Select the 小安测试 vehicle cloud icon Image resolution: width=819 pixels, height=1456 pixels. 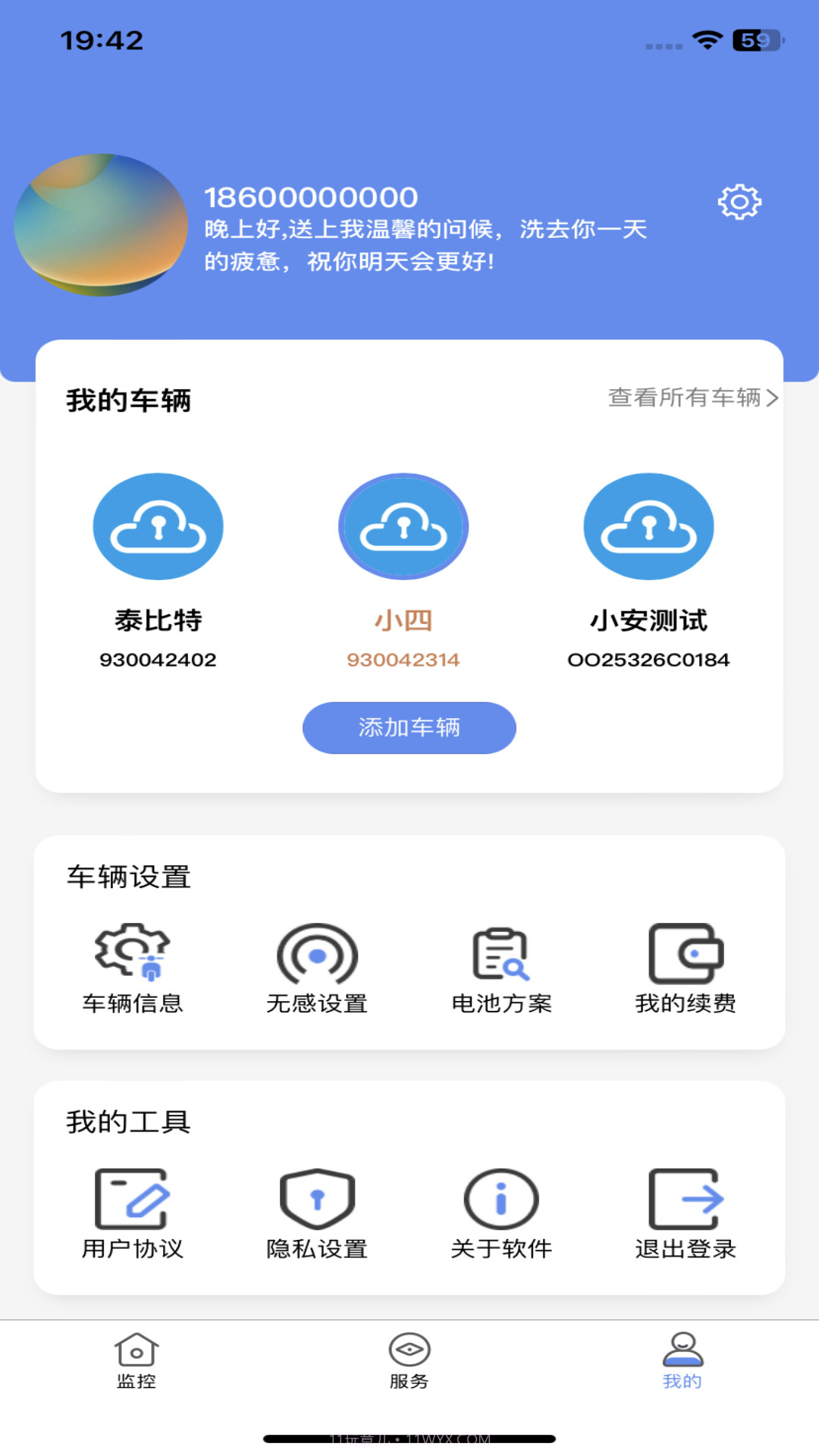pos(649,526)
